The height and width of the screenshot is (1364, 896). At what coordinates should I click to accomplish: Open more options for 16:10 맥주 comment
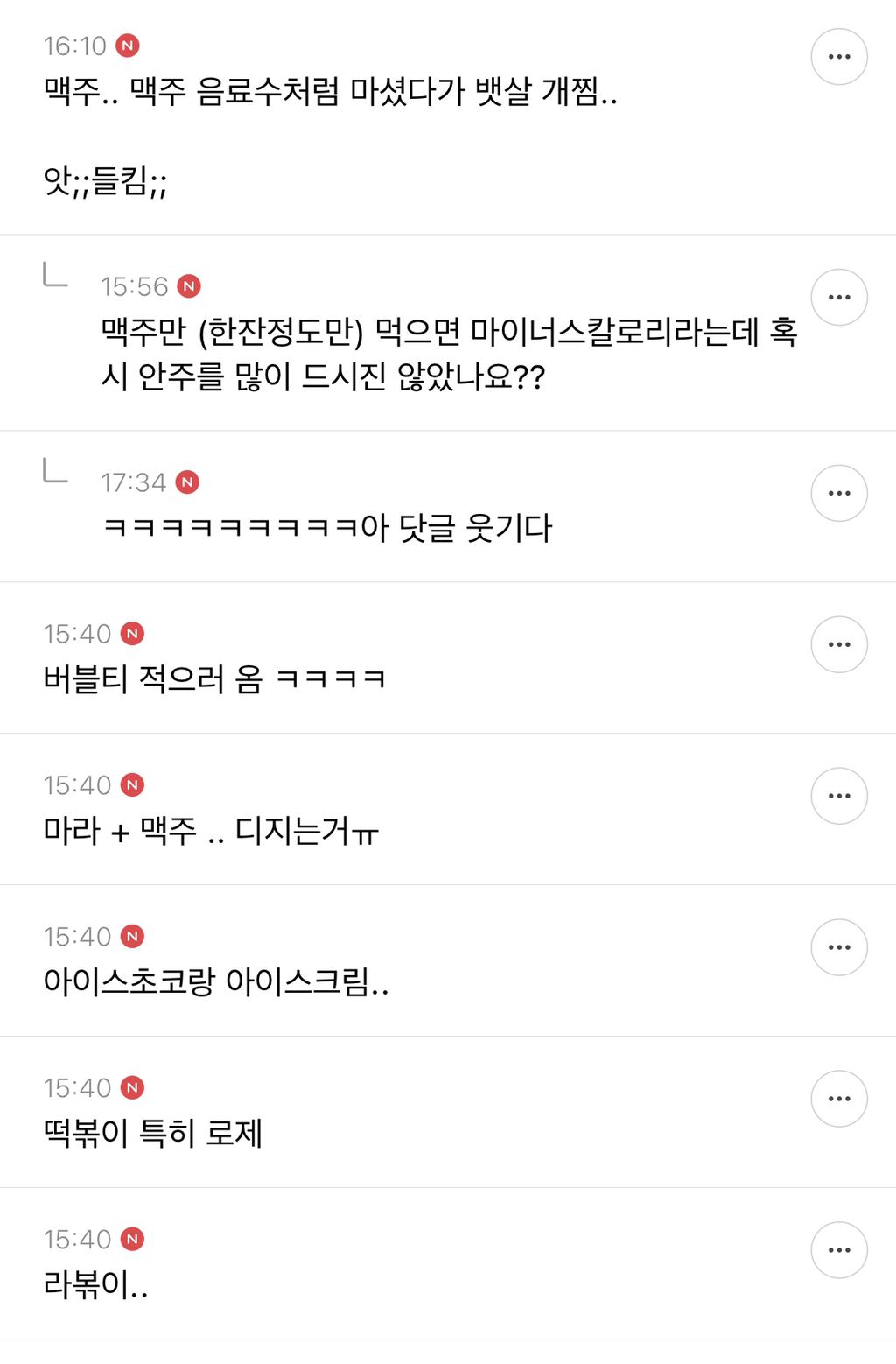(838, 57)
